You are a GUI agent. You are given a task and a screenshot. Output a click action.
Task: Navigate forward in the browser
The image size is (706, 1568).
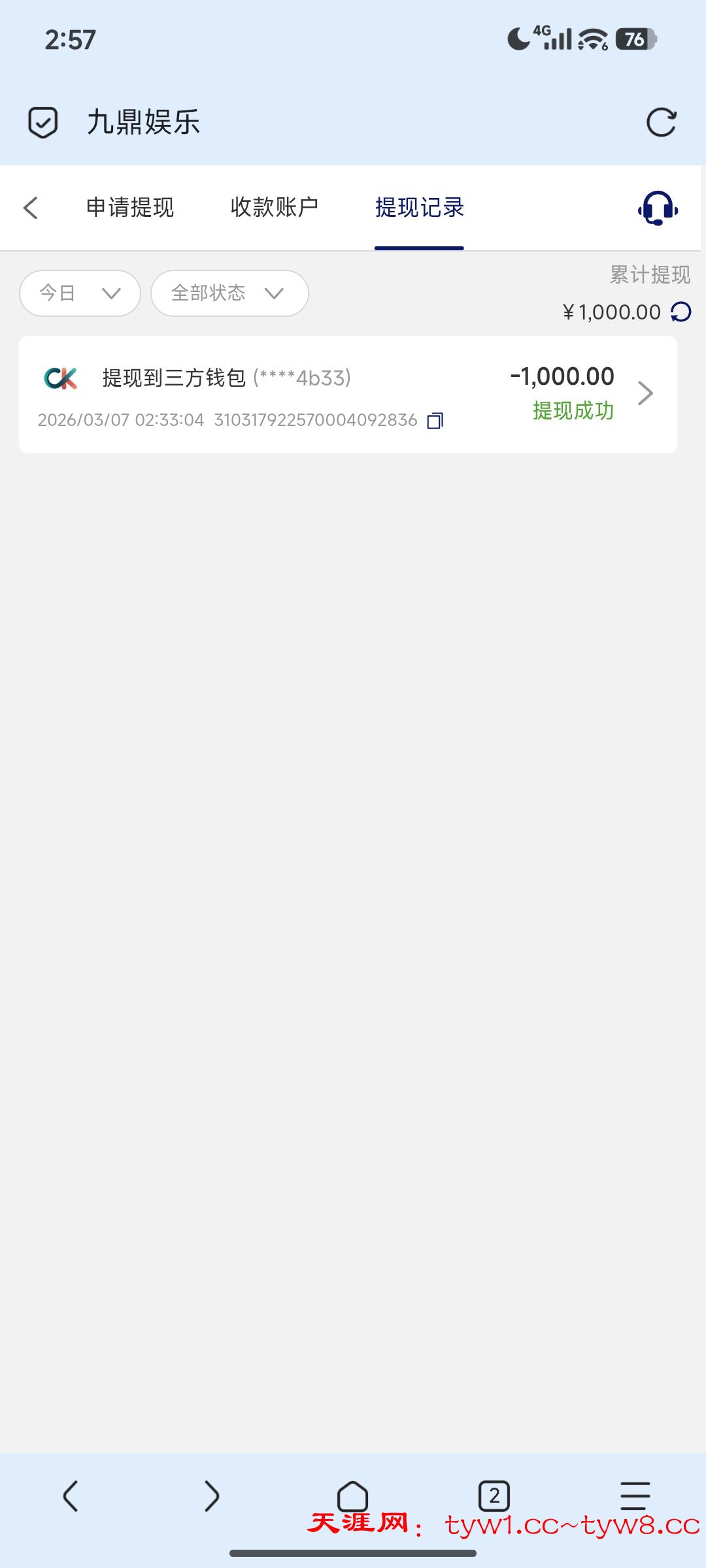tap(212, 1495)
